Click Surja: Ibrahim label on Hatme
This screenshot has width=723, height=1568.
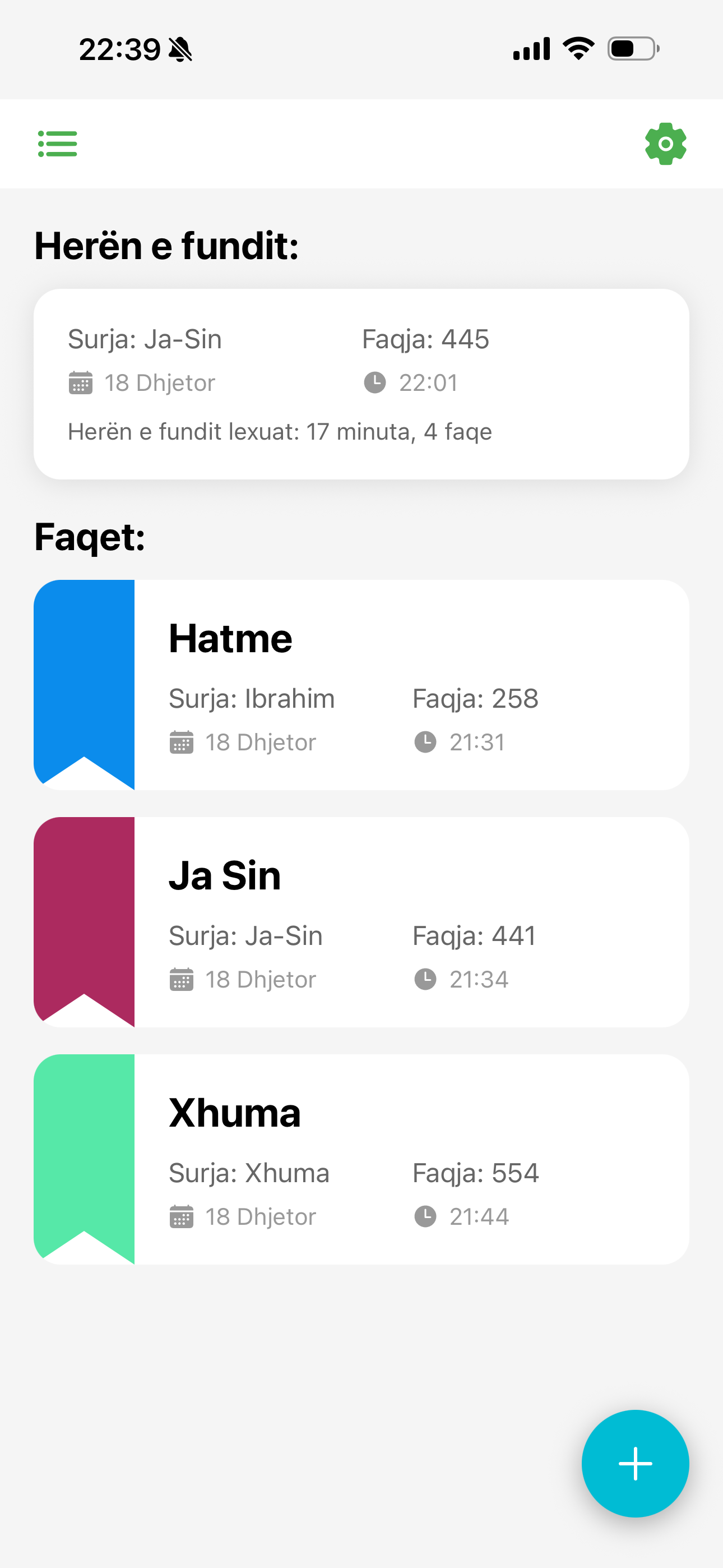251,699
